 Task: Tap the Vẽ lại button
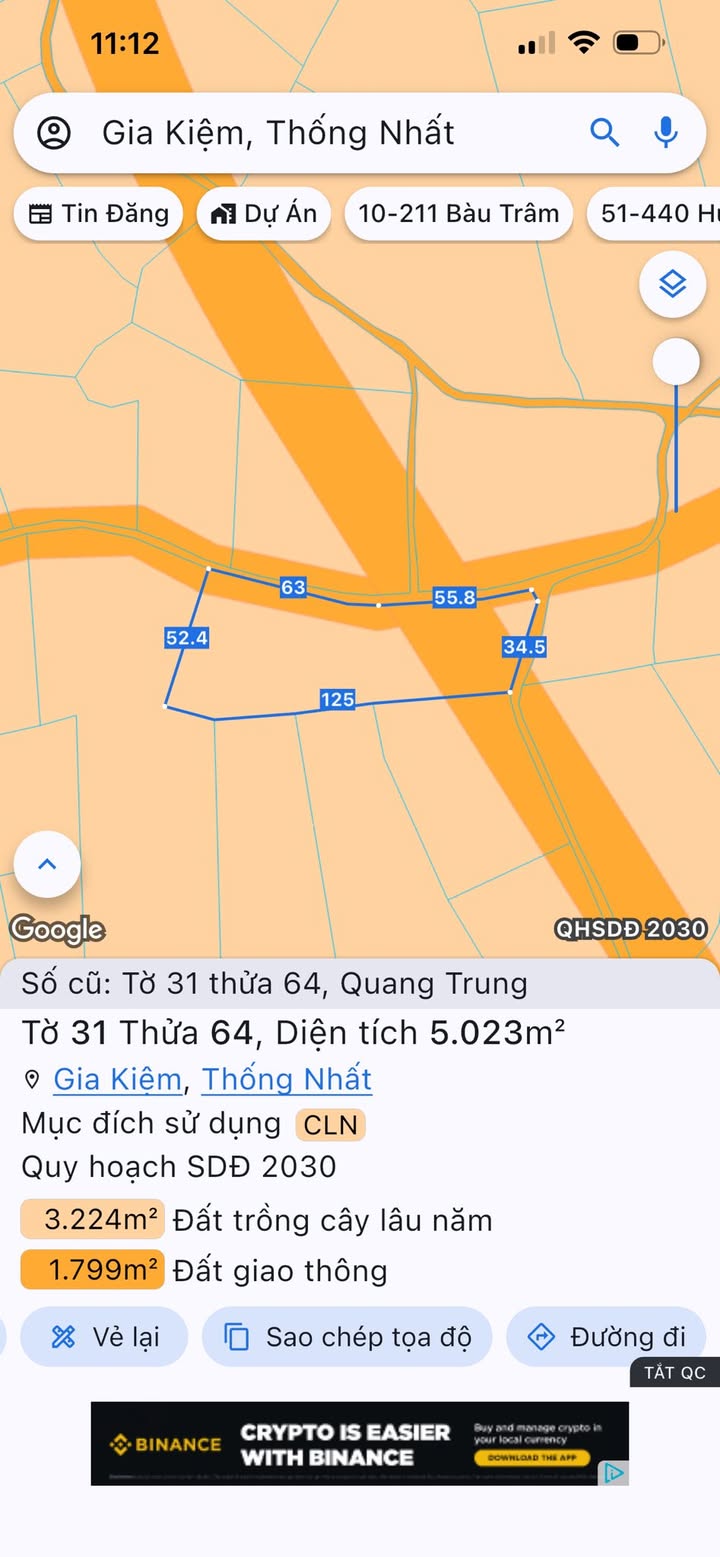click(105, 1337)
